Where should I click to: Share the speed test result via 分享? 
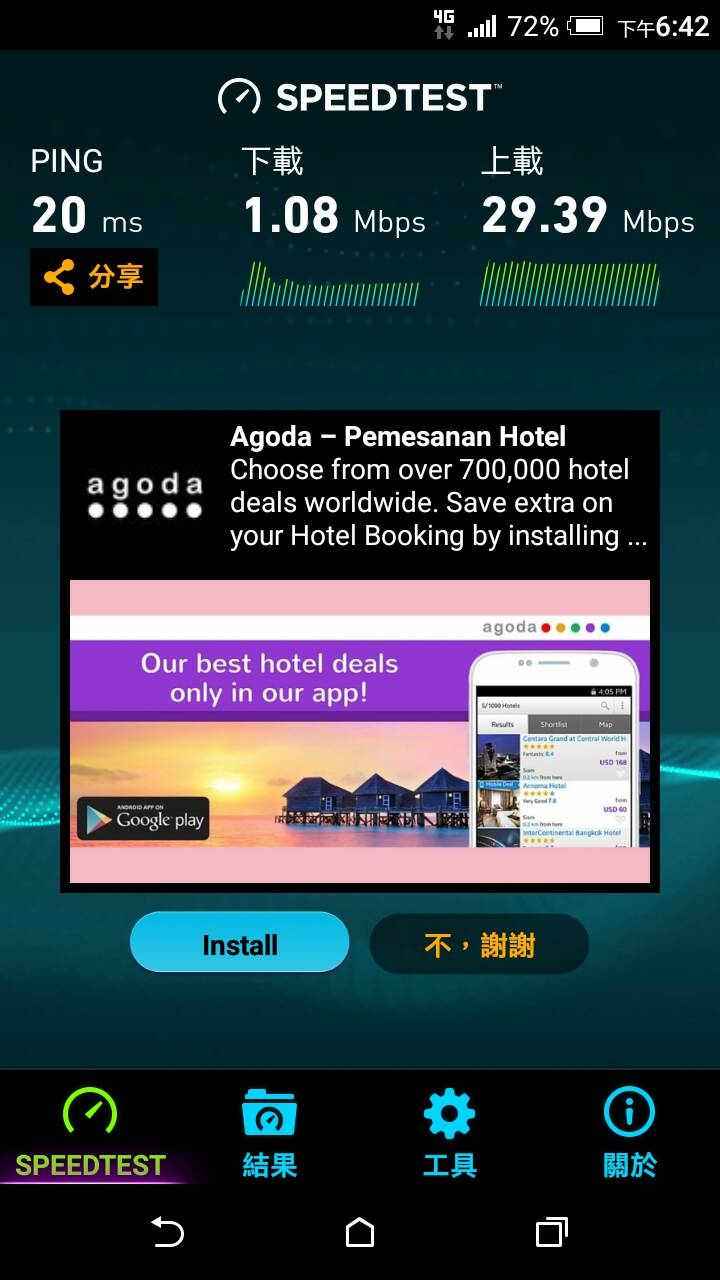click(x=94, y=277)
